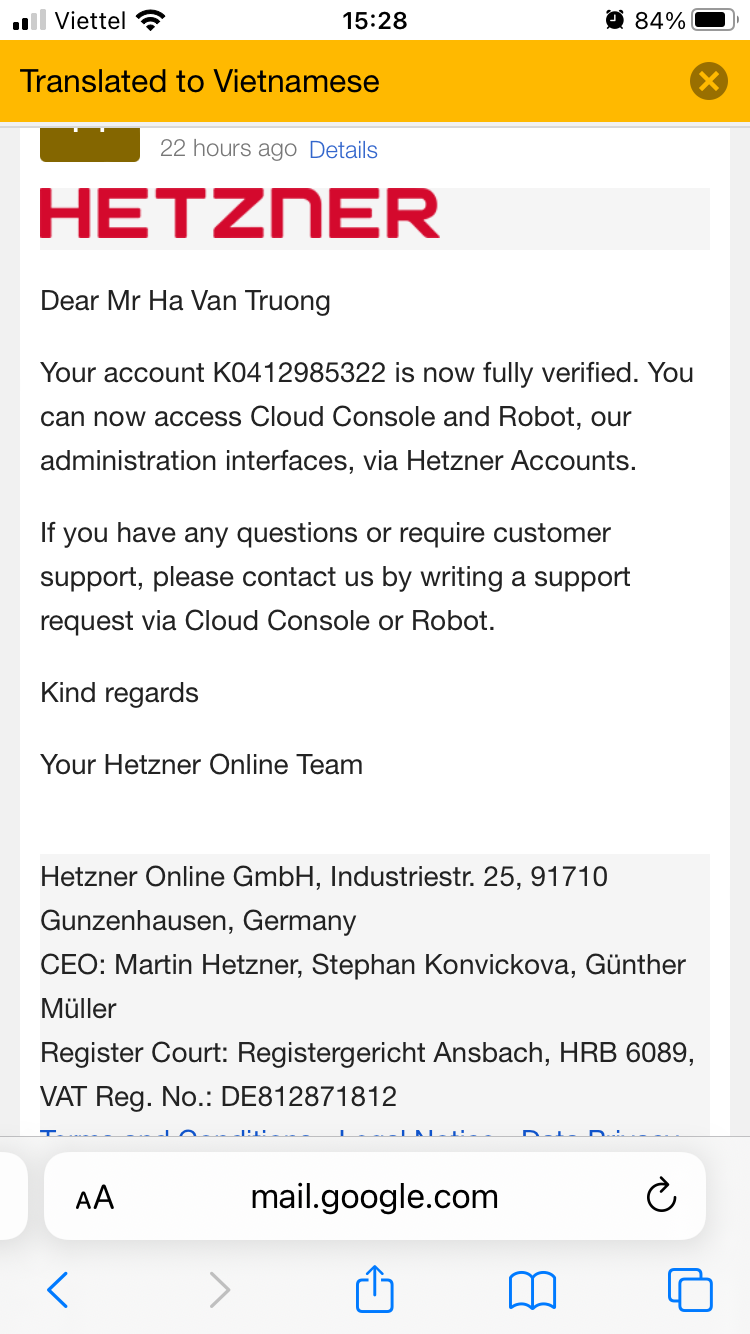This screenshot has width=750, height=1334.
Task: Show all open Safari tabs
Action: pos(690,1290)
